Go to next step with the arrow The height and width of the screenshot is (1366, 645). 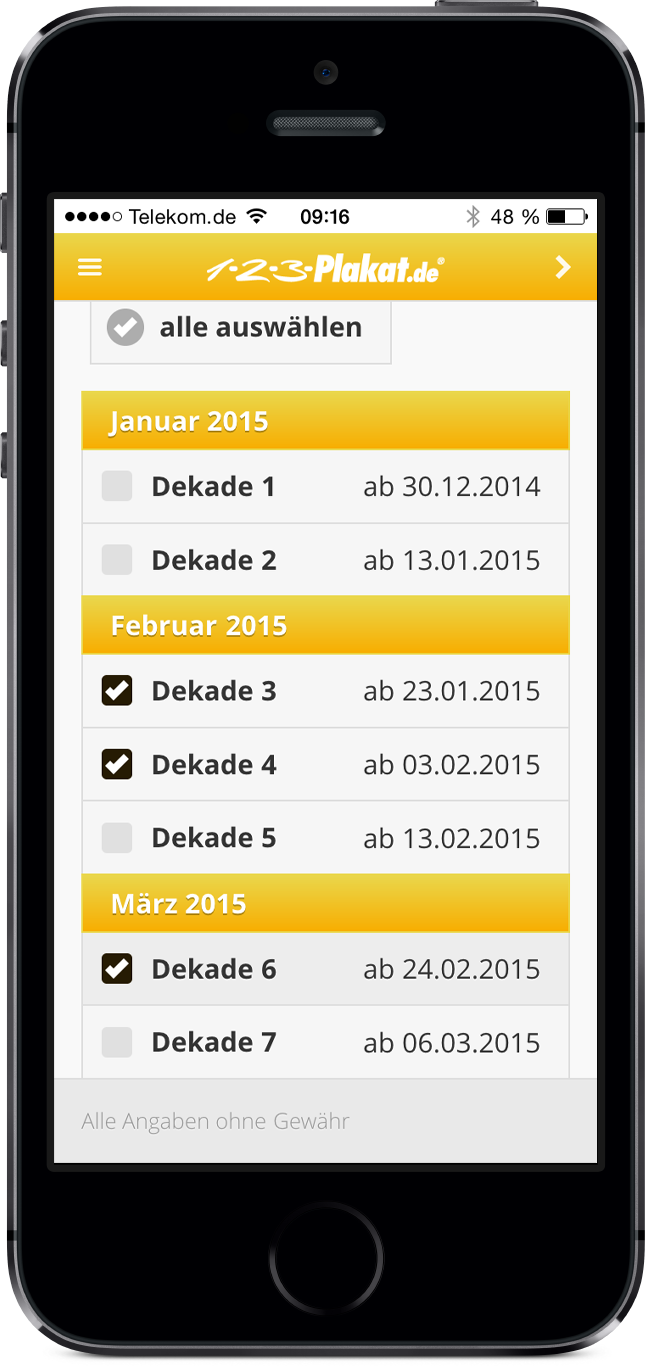563,267
